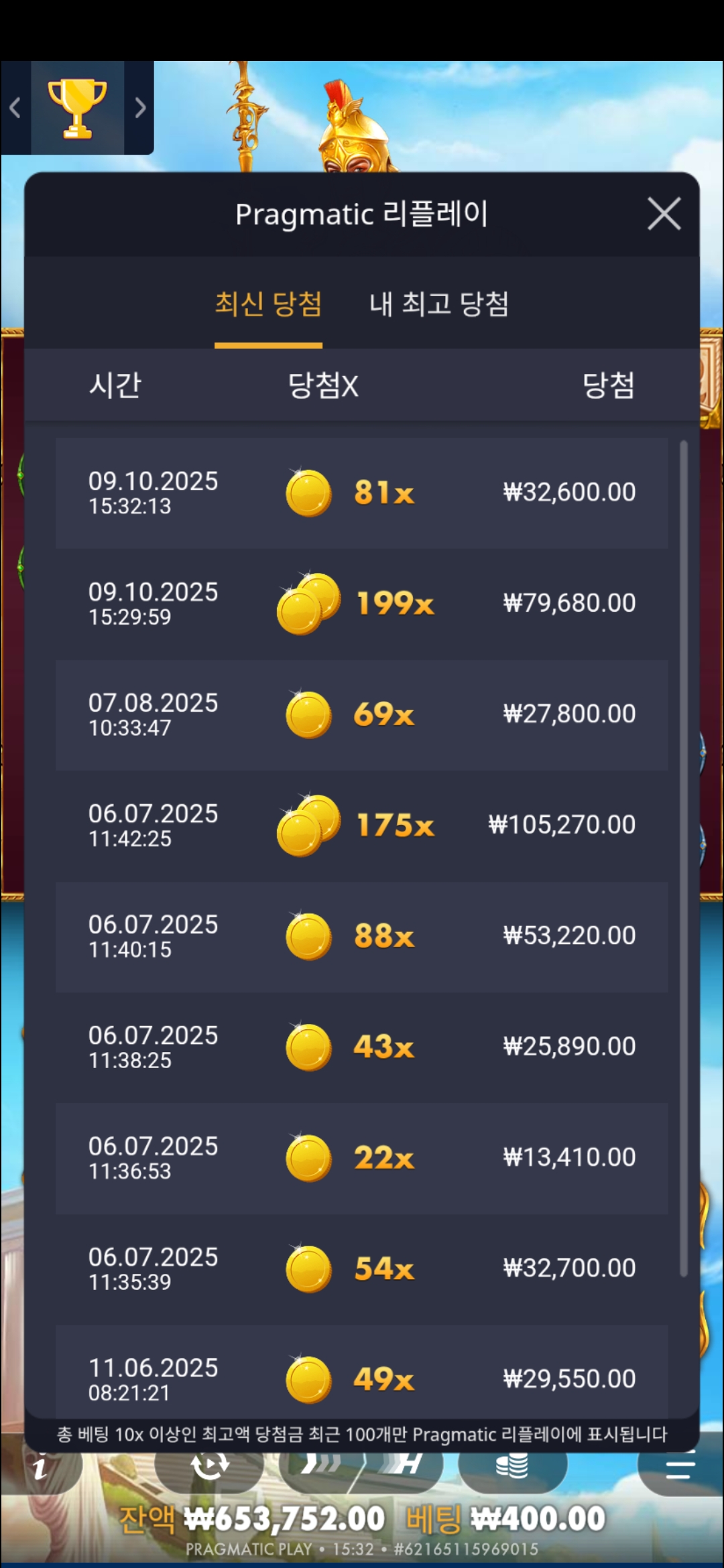Open replay of the 175x win
Viewport: 724px width, 1568px height.
tap(362, 826)
